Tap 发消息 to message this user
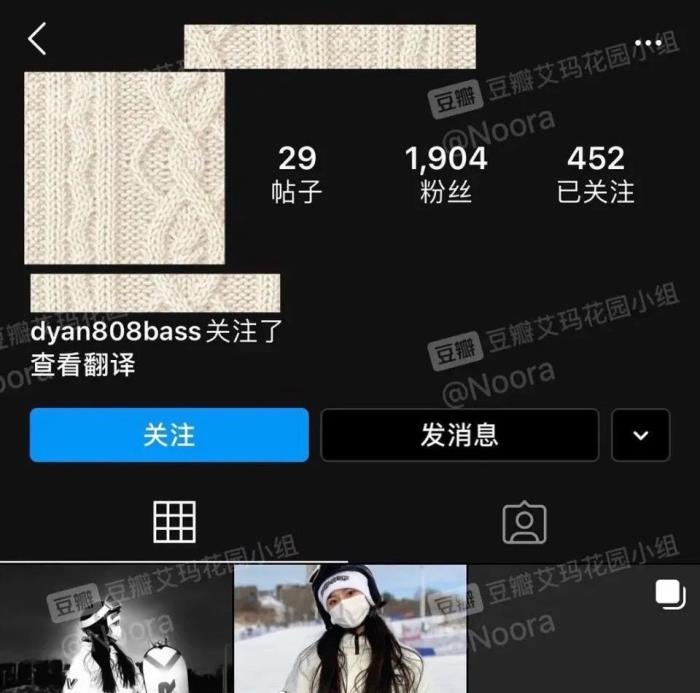This screenshot has width=700, height=693. coord(459,435)
